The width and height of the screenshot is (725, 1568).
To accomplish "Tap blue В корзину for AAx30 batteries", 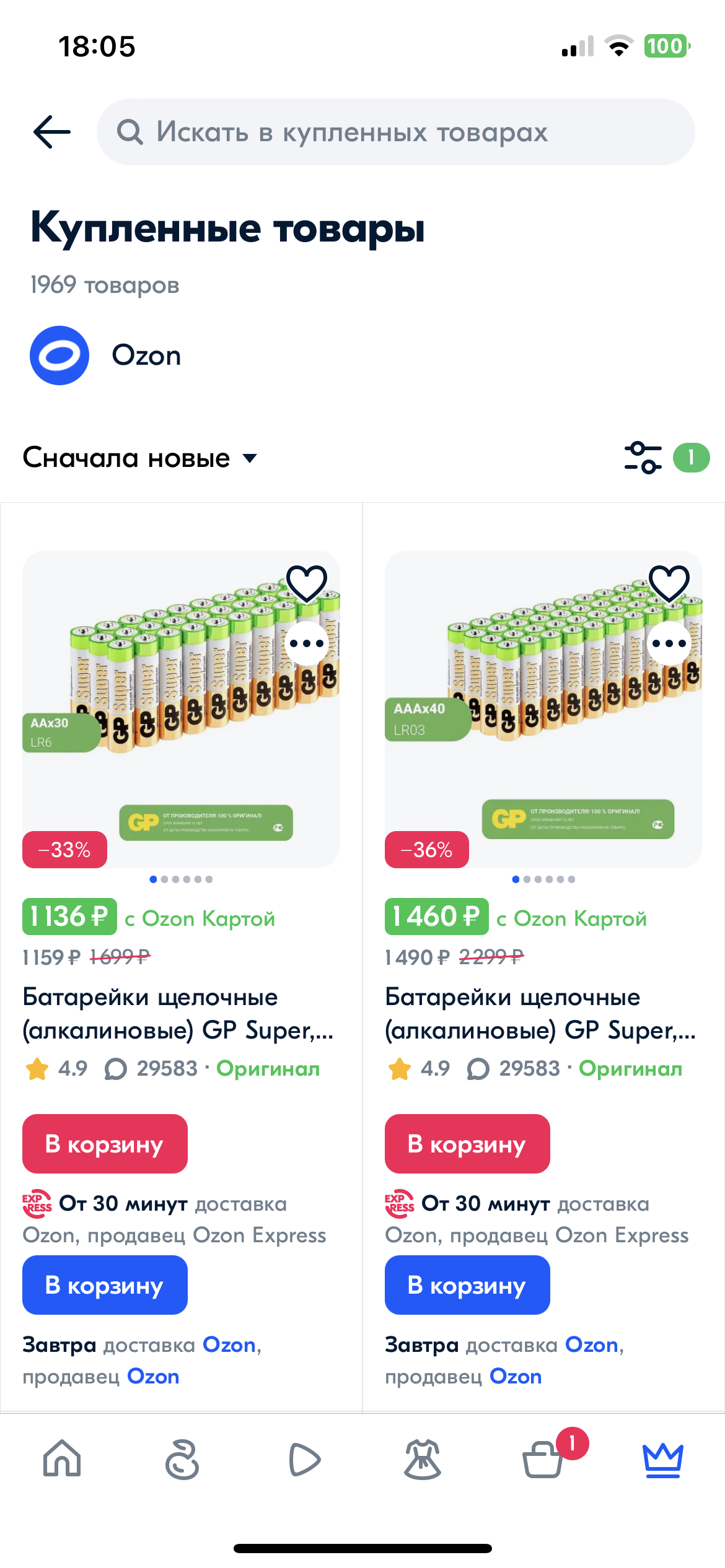I will 105,1285.
